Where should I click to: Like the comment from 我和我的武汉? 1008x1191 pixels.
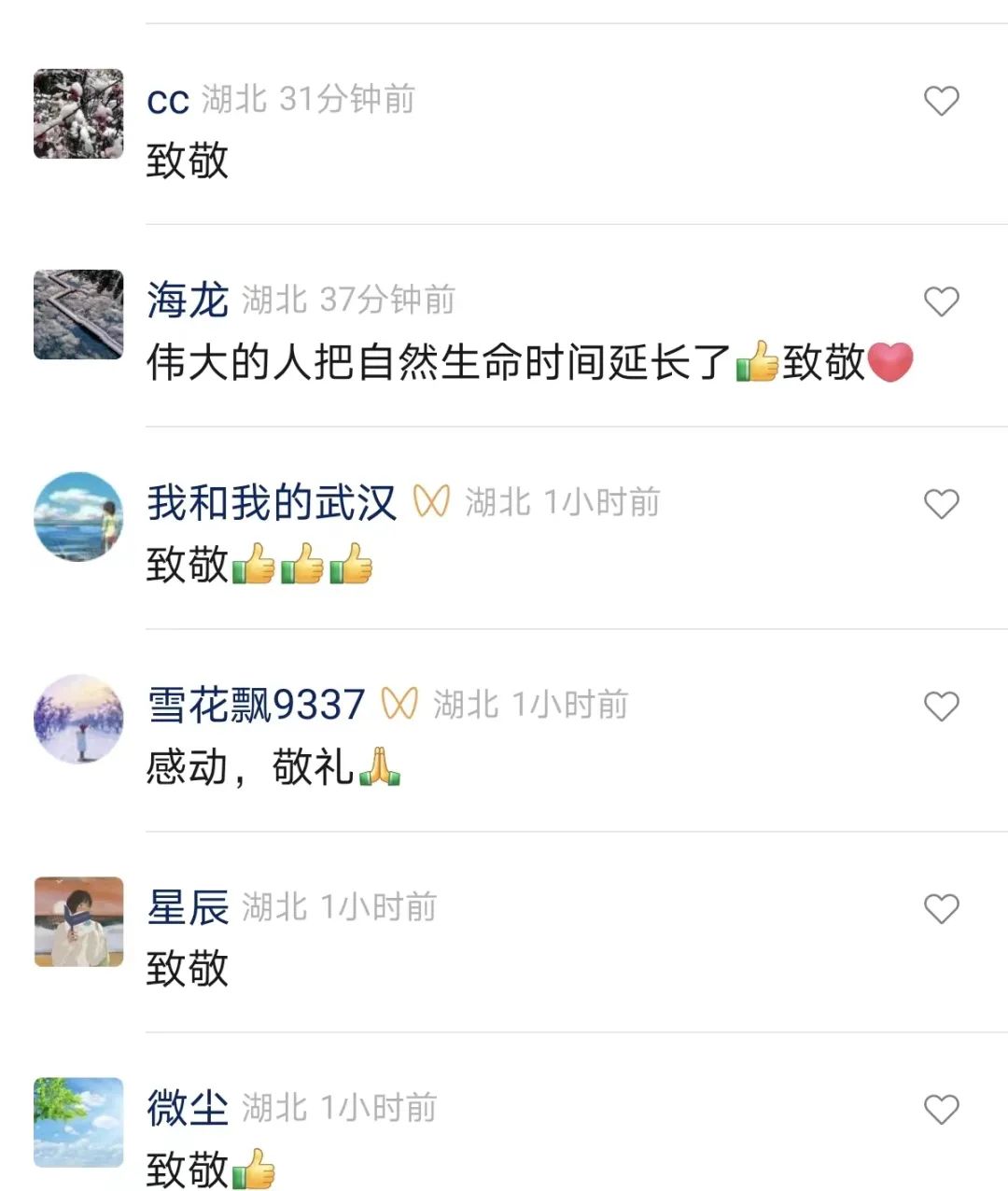pos(941,504)
